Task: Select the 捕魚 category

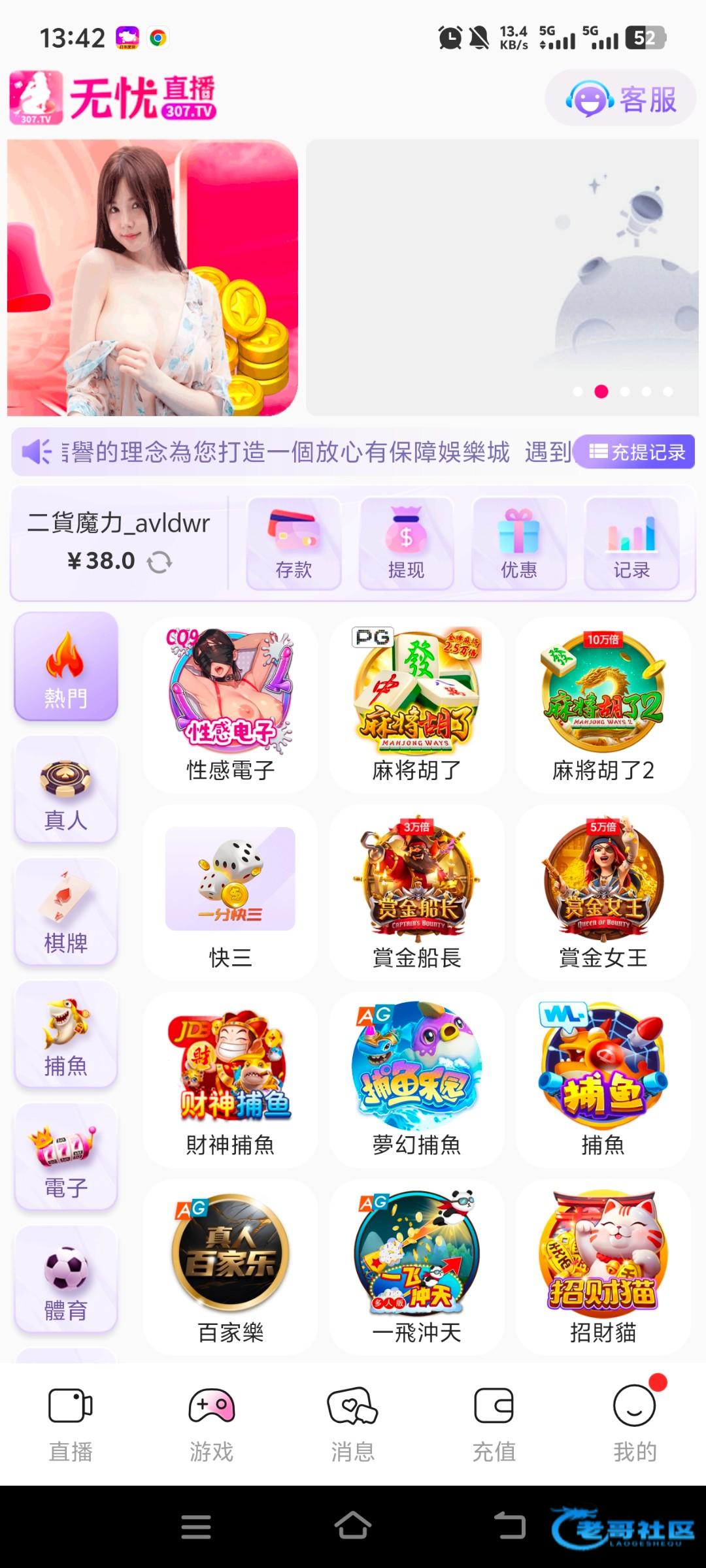Action: [66, 1035]
